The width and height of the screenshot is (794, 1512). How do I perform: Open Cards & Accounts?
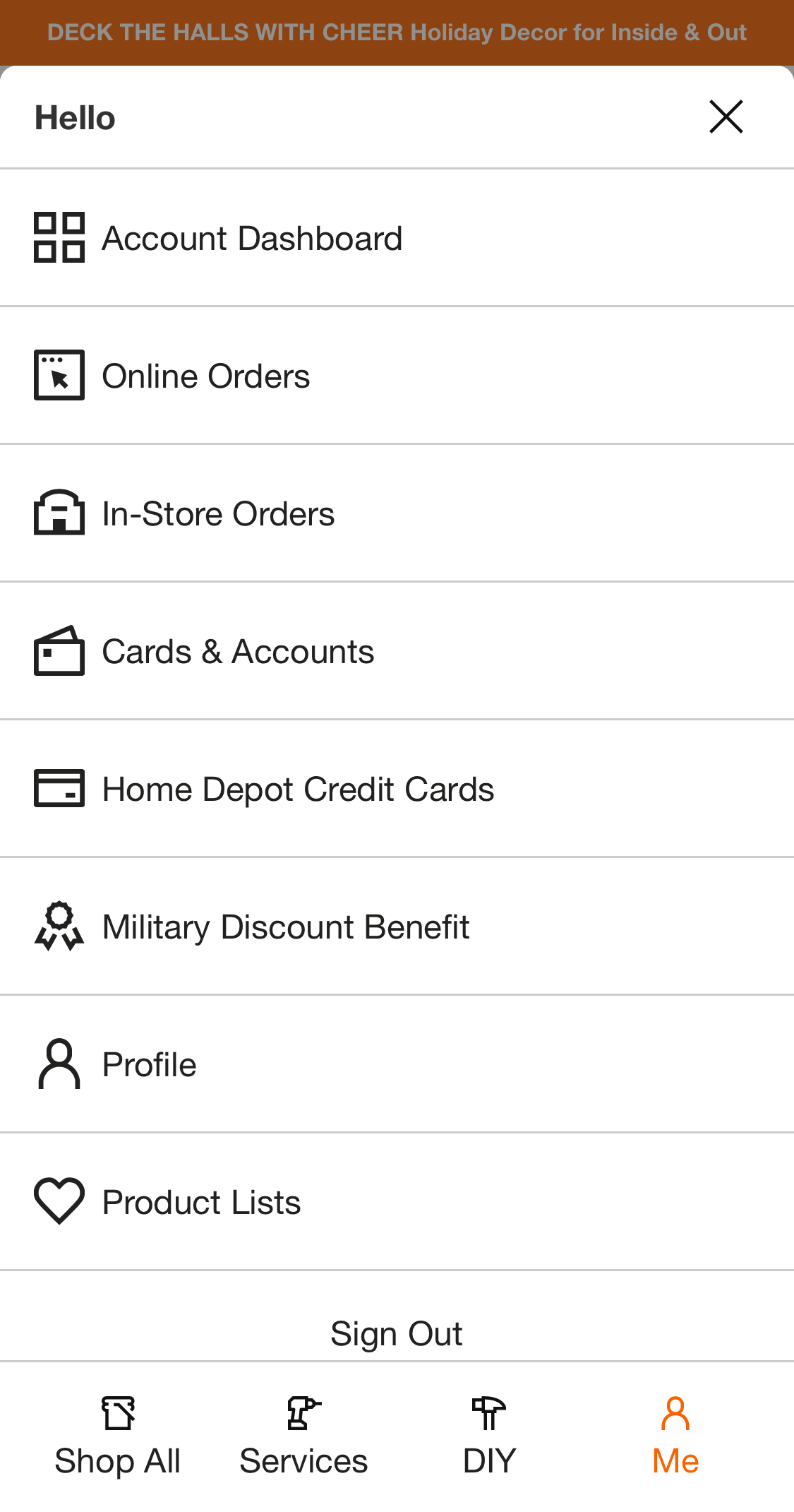point(238,650)
